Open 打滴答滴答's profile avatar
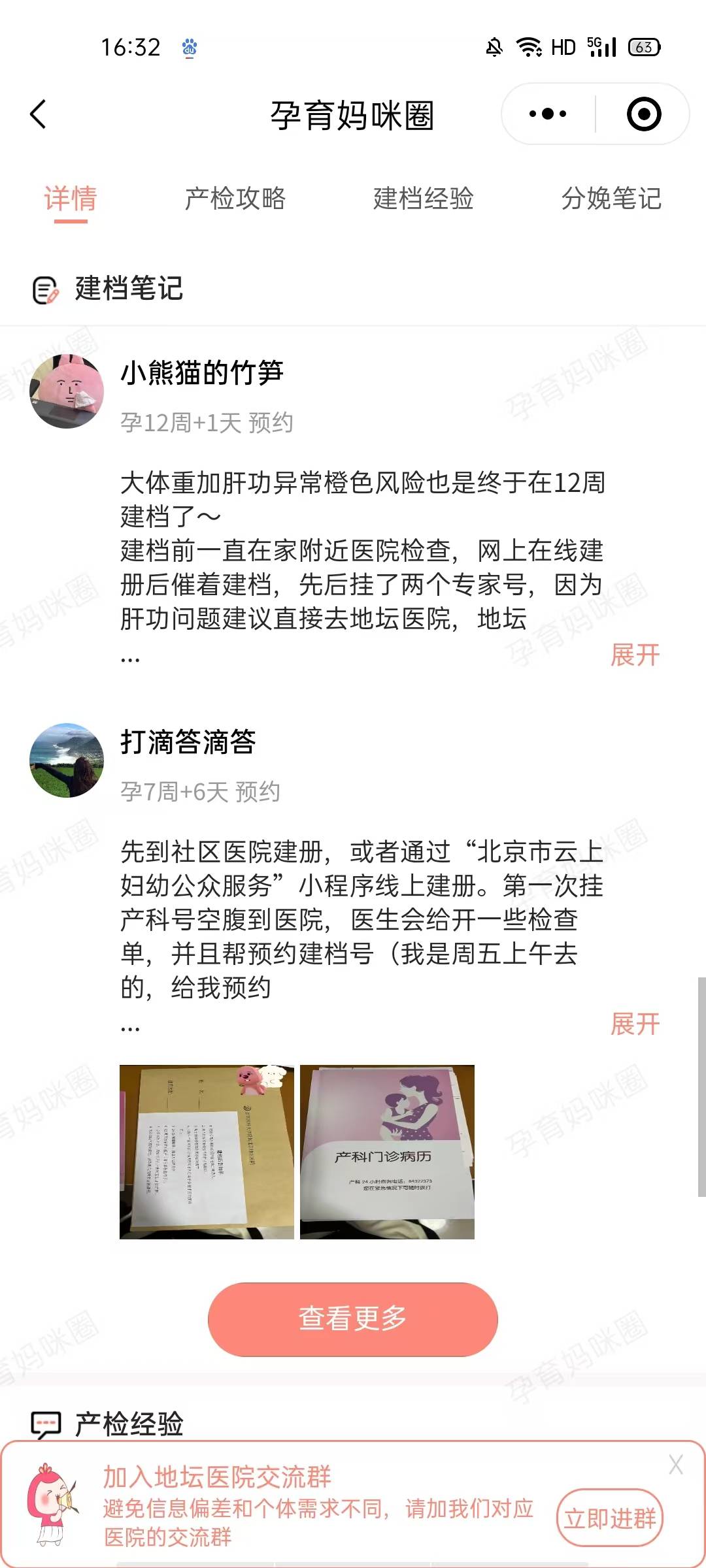The image size is (706, 1568). (67, 760)
